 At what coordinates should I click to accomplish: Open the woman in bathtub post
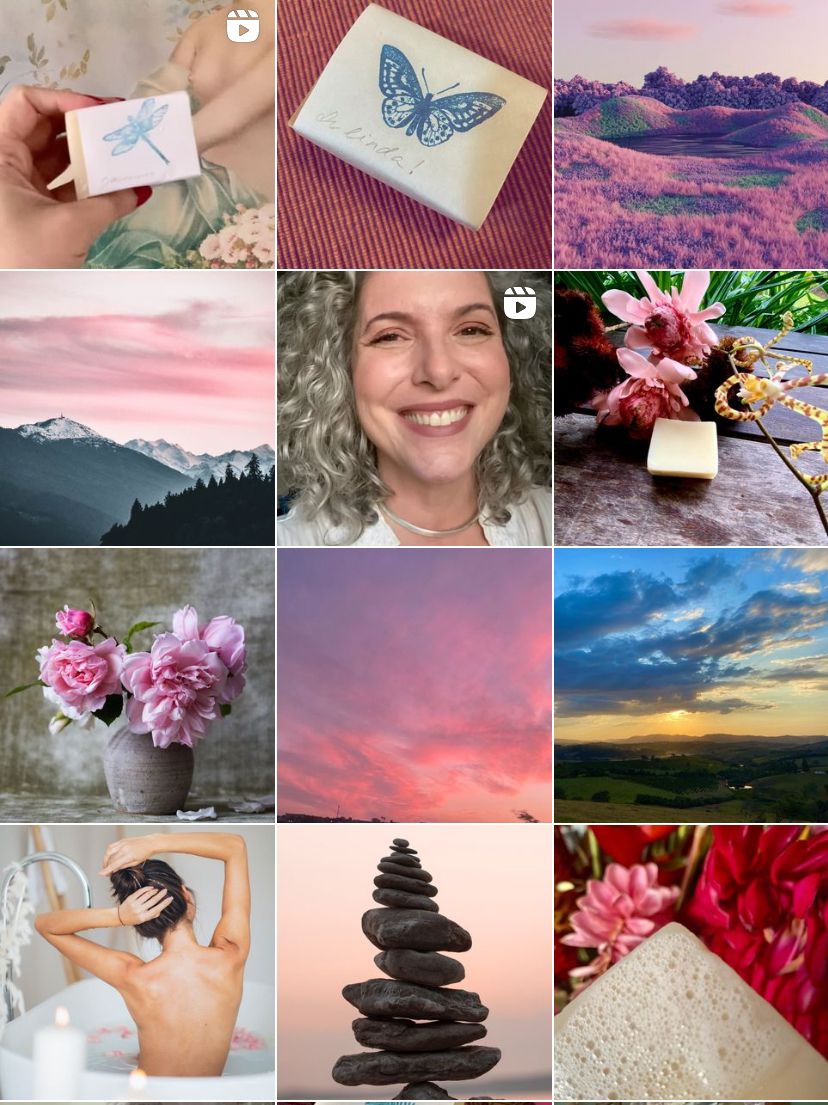(x=137, y=962)
